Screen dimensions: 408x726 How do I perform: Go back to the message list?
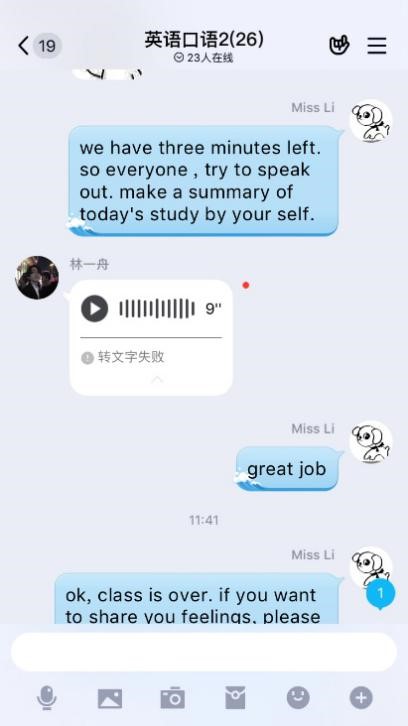(x=24, y=46)
